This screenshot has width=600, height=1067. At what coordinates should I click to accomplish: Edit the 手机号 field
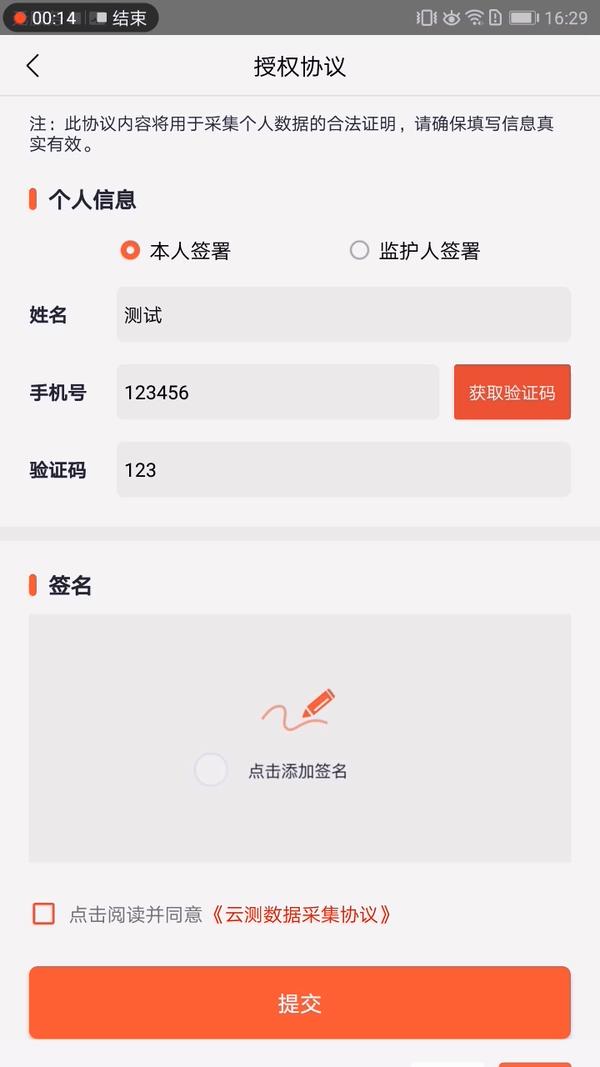277,392
